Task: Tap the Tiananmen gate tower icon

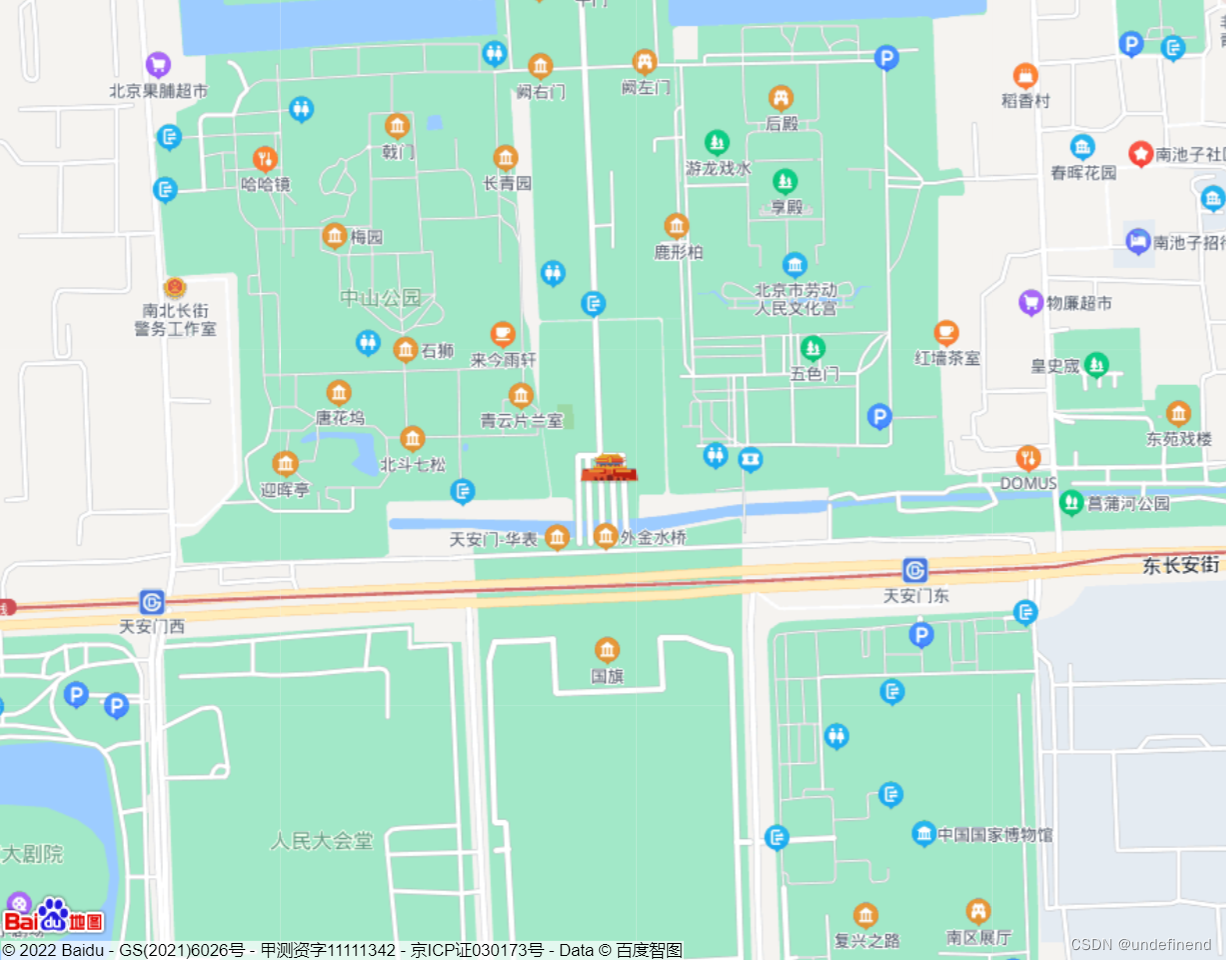Action: 608,468
